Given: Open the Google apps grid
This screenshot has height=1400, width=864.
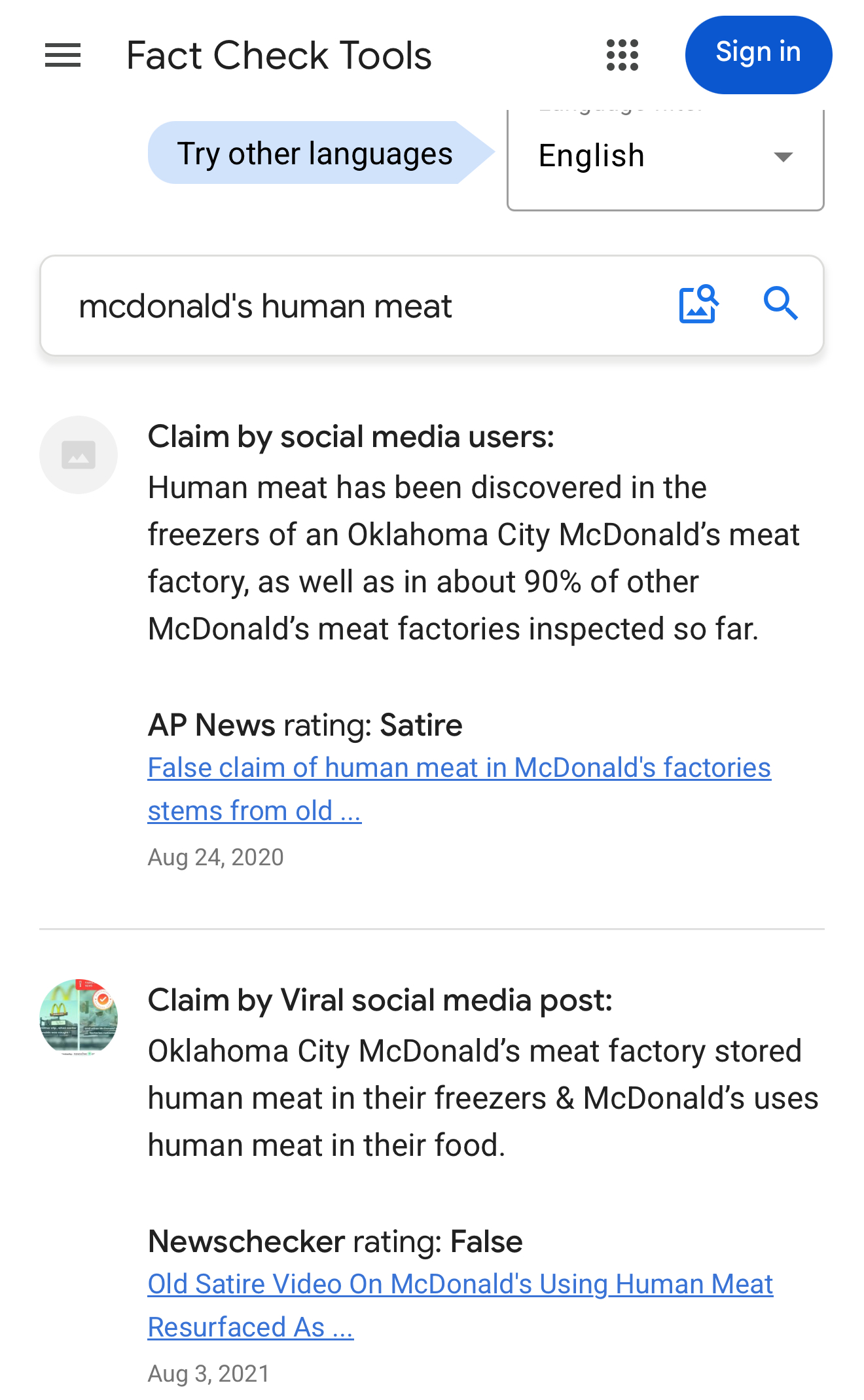Looking at the screenshot, I should pos(622,55).
